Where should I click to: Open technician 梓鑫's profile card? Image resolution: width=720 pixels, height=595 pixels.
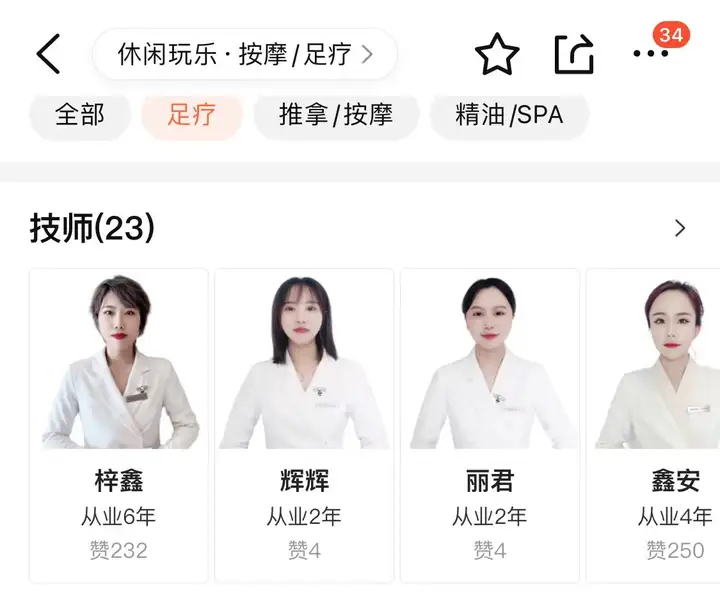coord(119,424)
